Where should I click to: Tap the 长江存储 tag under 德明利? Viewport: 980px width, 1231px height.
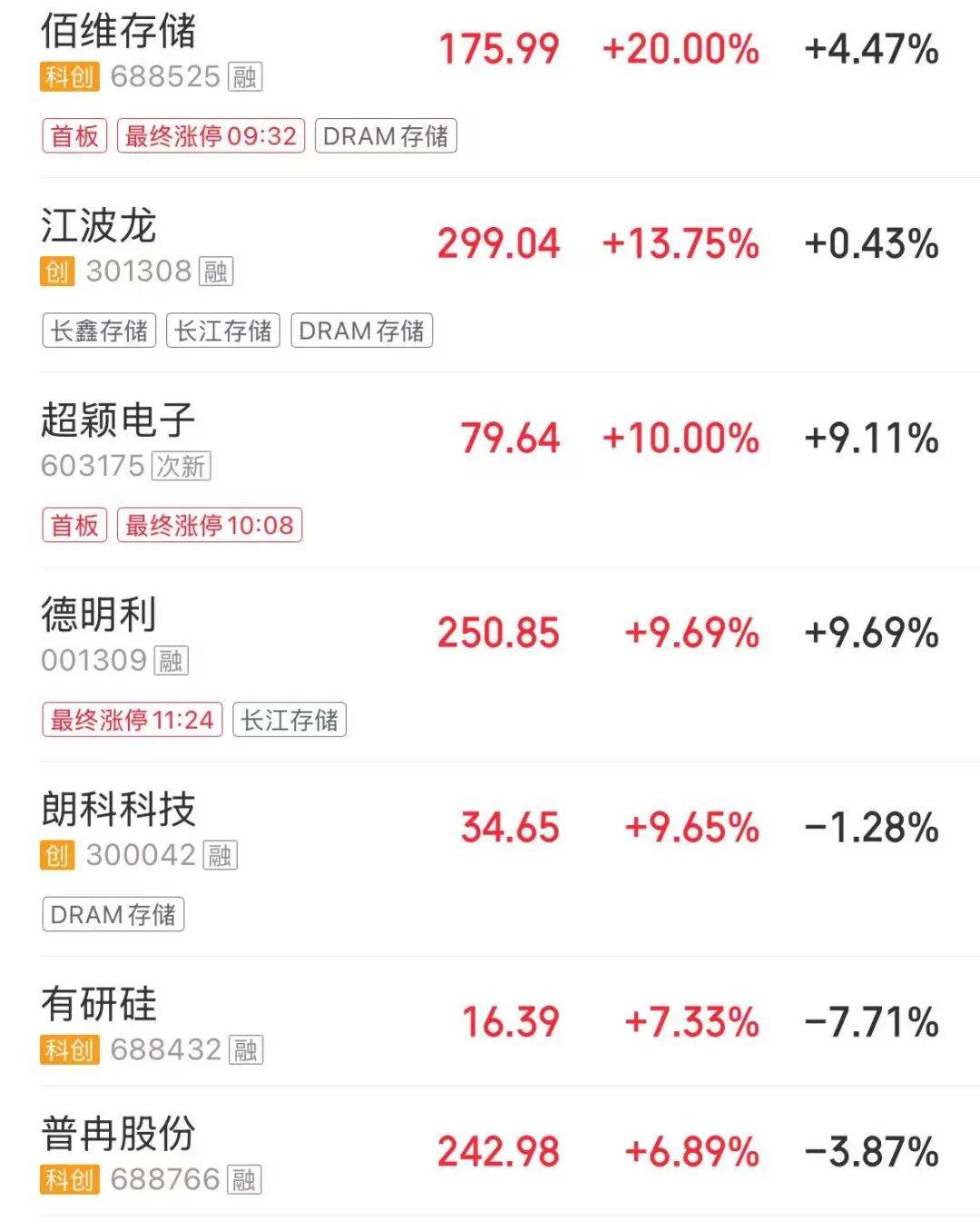point(289,720)
